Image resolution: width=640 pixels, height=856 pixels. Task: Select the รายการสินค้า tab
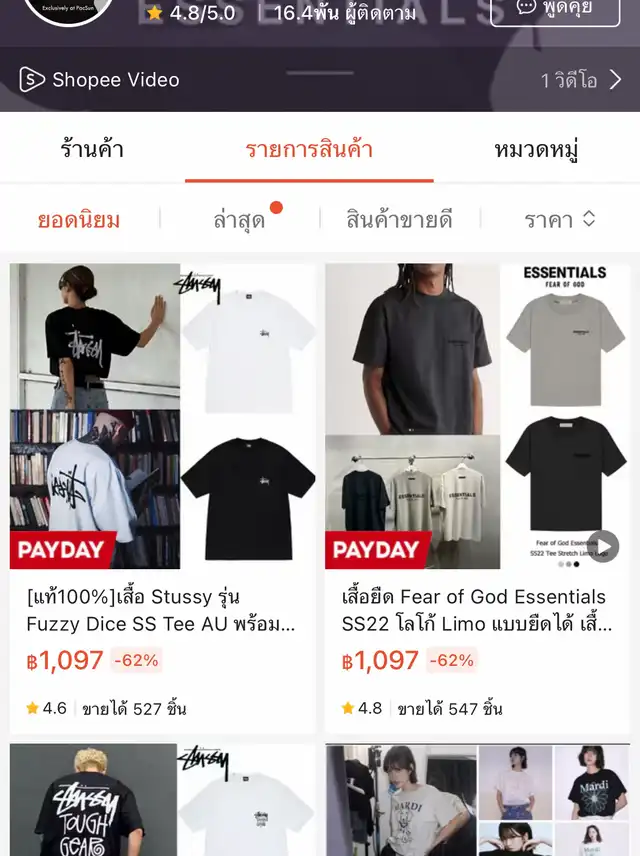click(309, 151)
